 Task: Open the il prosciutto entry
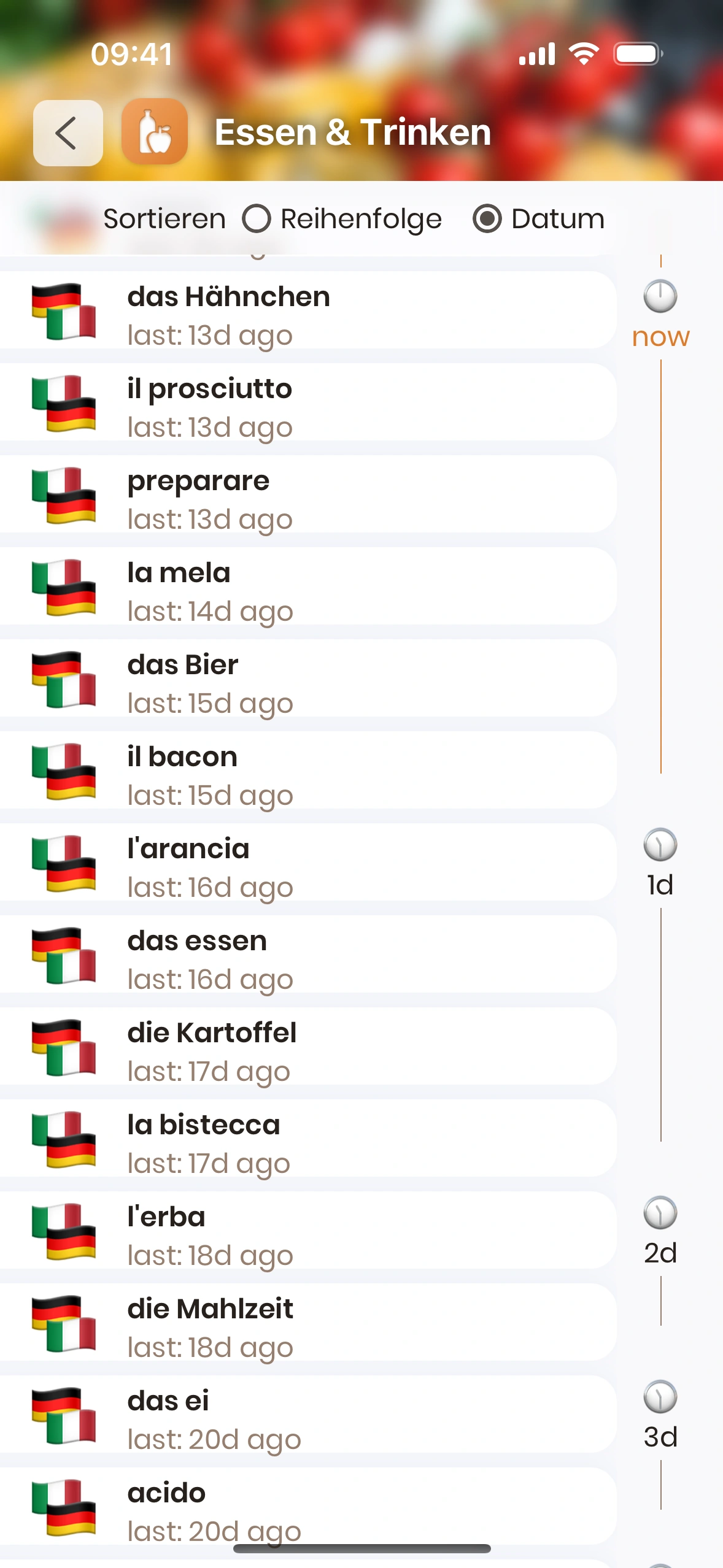(x=307, y=402)
